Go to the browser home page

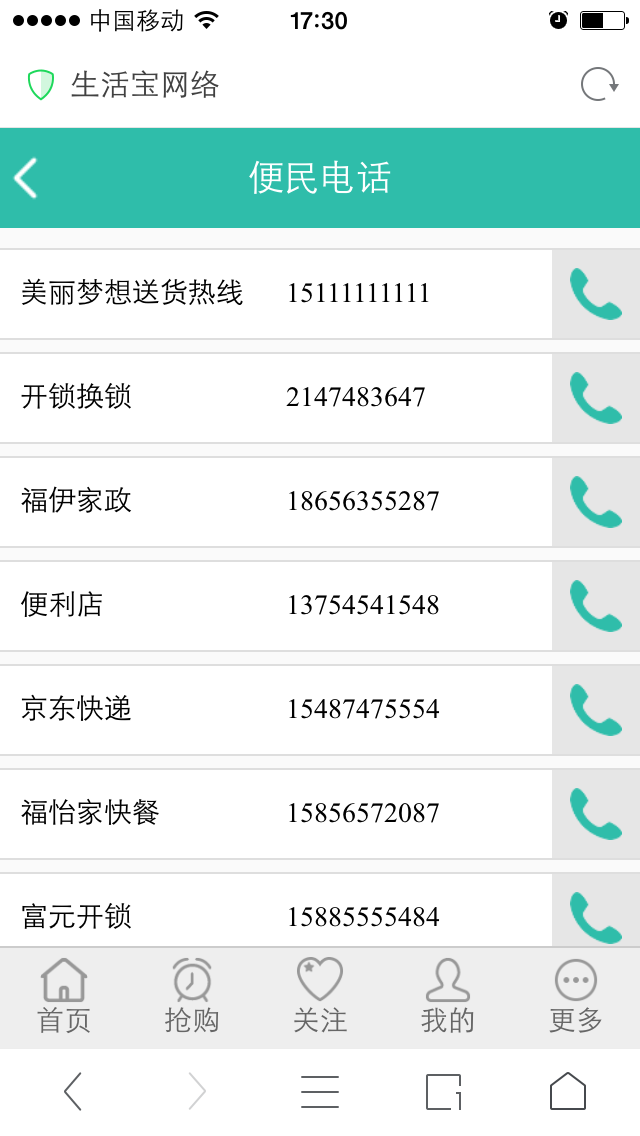pos(568,1091)
